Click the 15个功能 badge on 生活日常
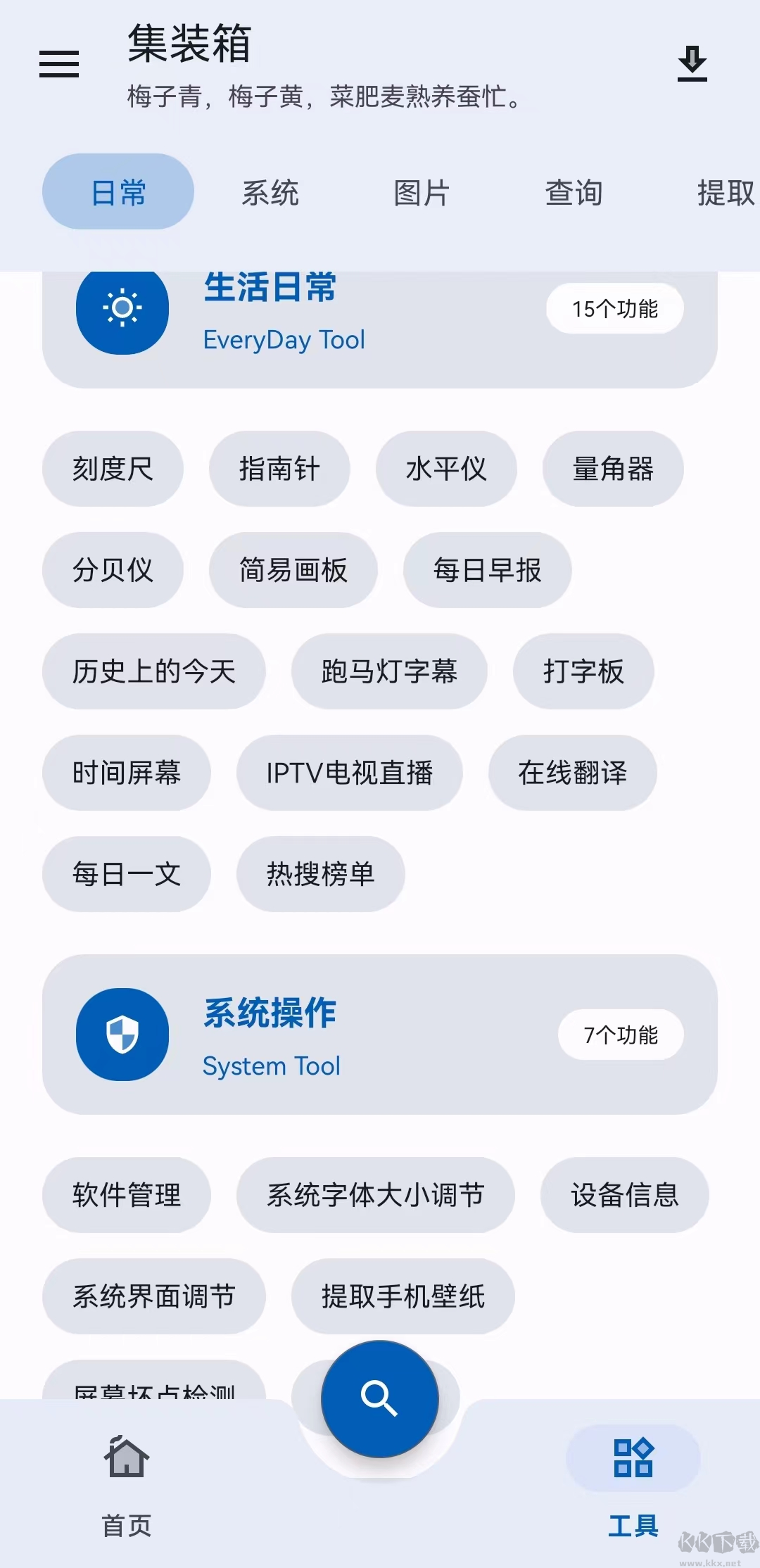Image resolution: width=760 pixels, height=1568 pixels. coord(614,308)
